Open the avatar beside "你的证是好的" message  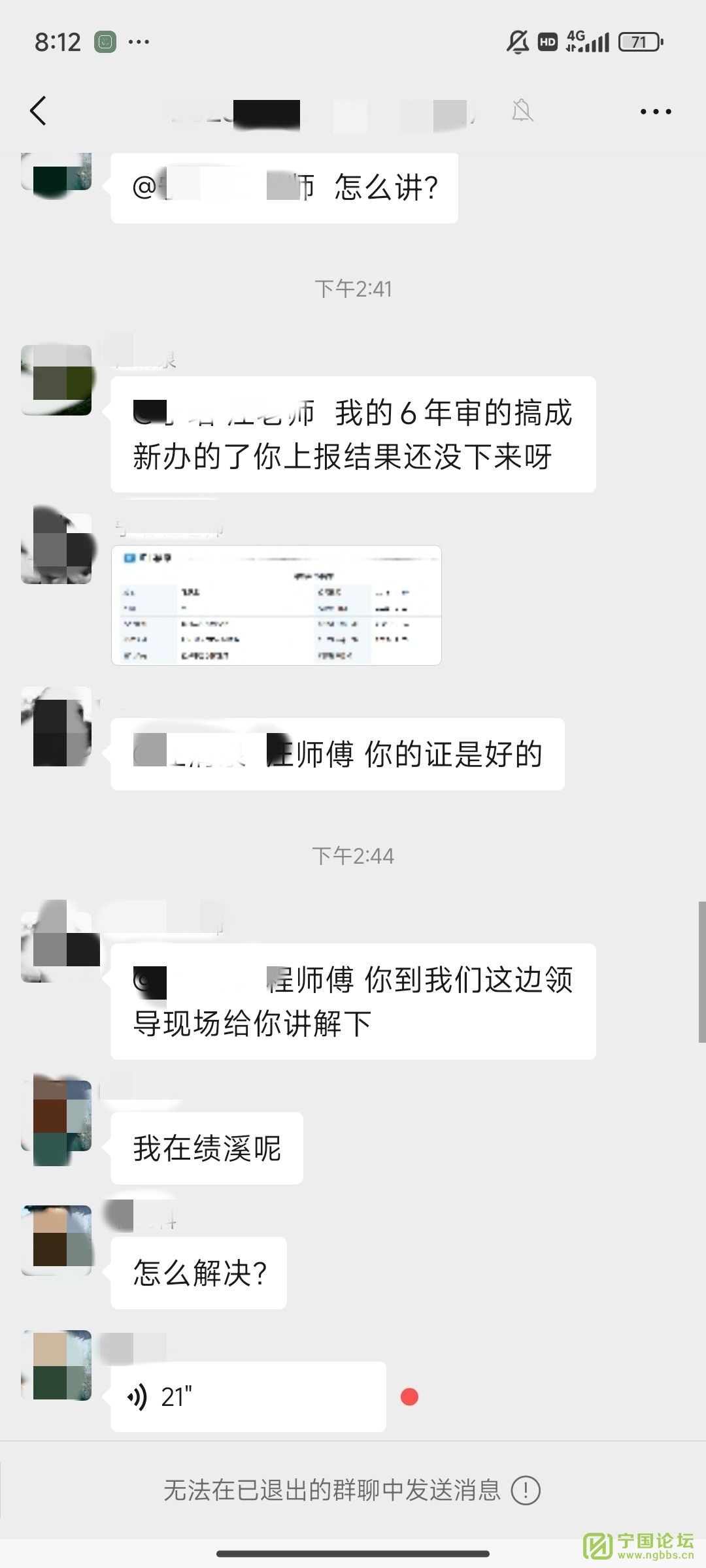coord(56,726)
